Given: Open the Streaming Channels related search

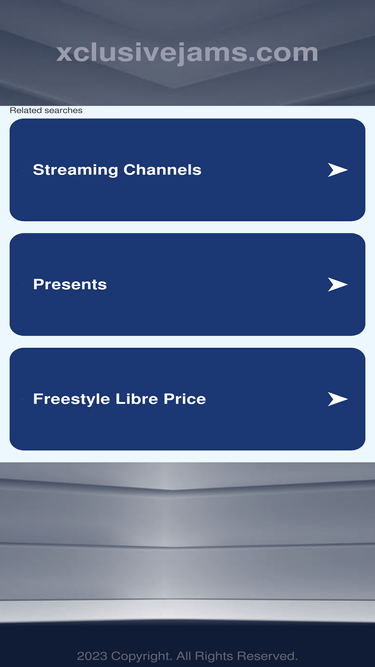Looking at the screenshot, I should [187, 170].
